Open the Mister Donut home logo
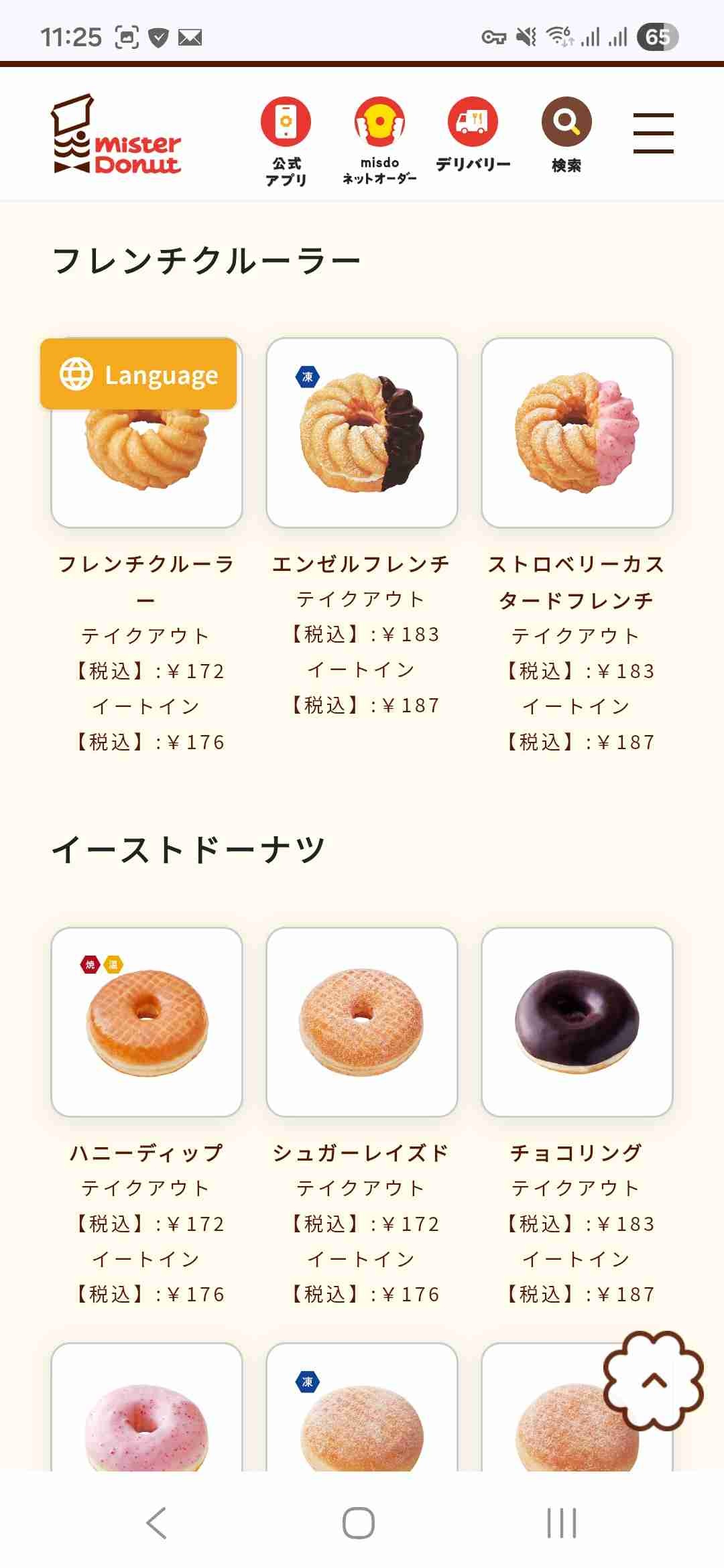Screen dimensions: 724x1568 point(117,135)
